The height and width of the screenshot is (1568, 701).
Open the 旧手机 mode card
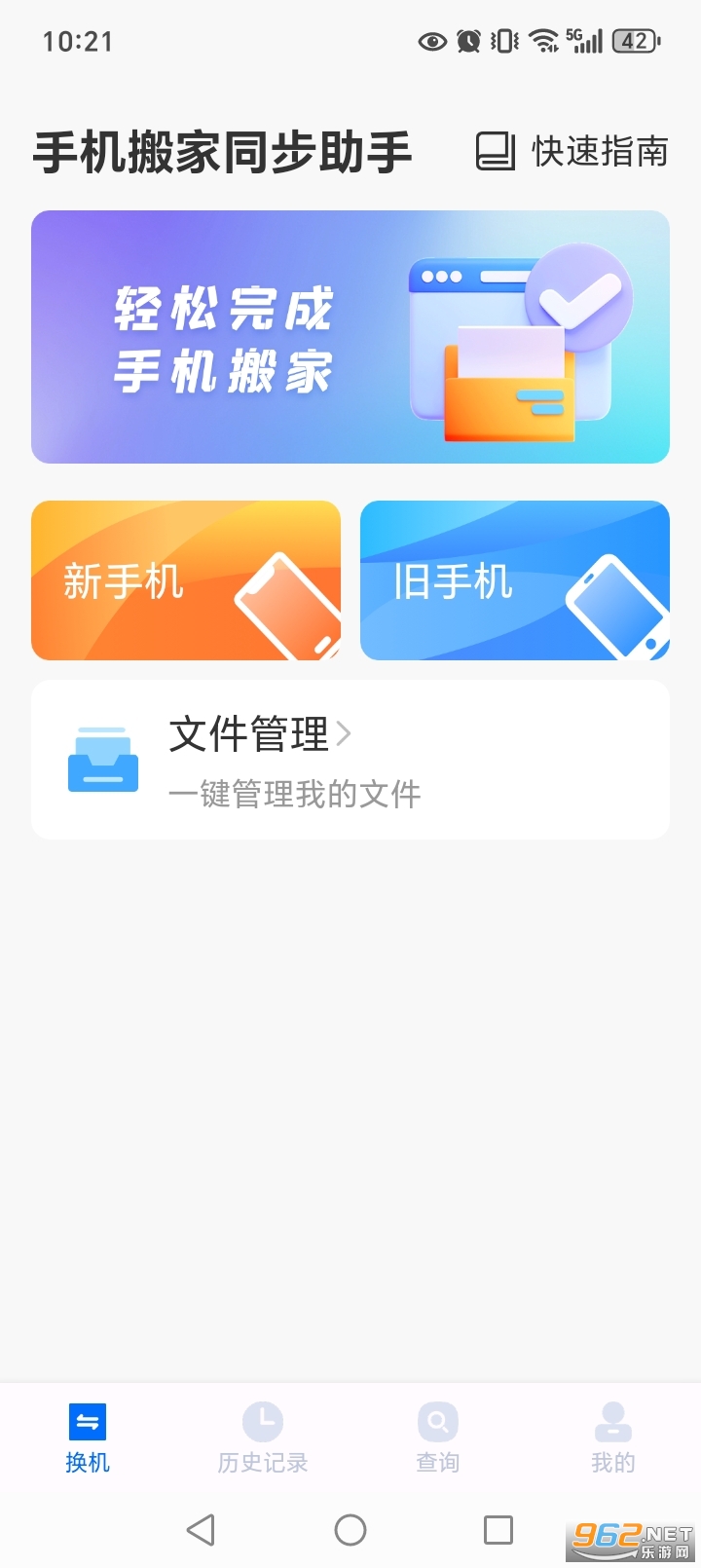pos(514,579)
